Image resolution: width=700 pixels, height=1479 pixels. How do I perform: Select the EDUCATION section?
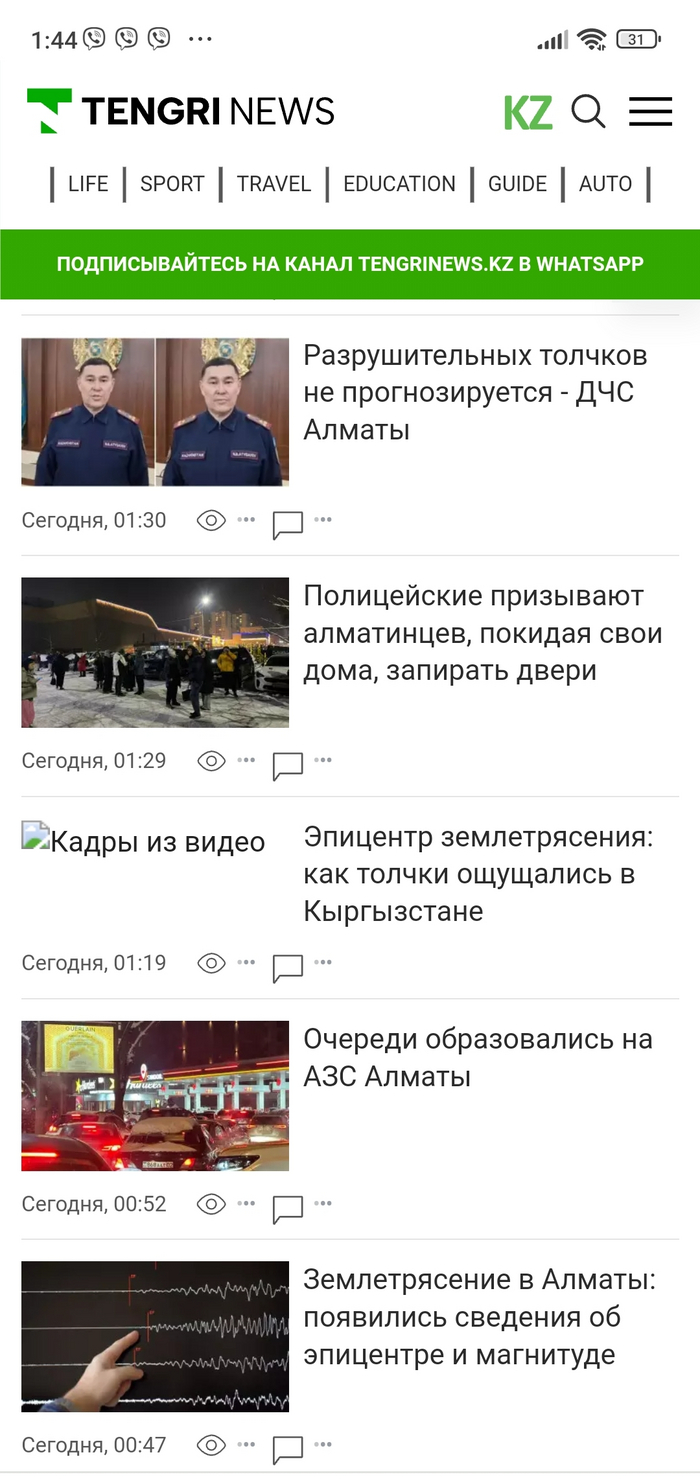coord(399,184)
